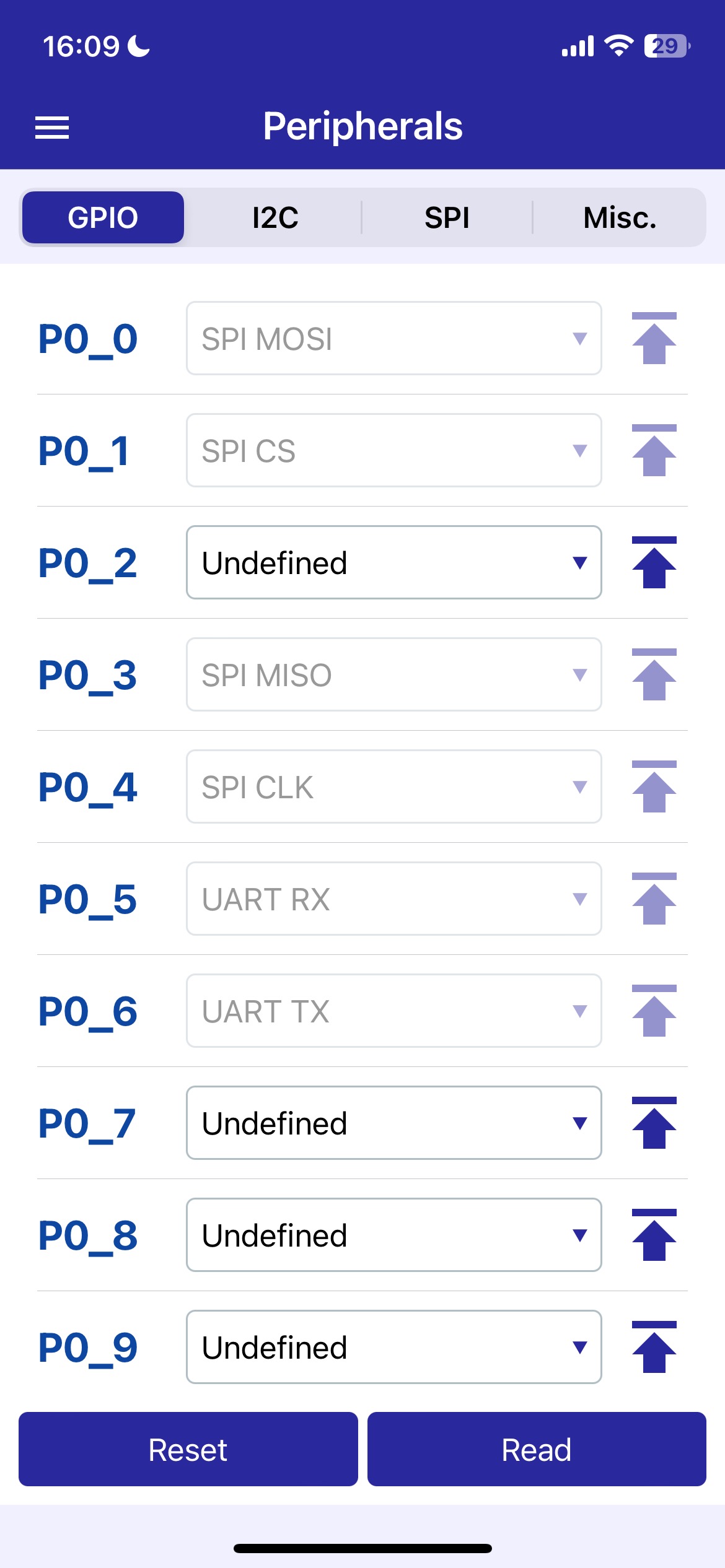Expand the P0_2 function dropdown

pyautogui.click(x=394, y=562)
